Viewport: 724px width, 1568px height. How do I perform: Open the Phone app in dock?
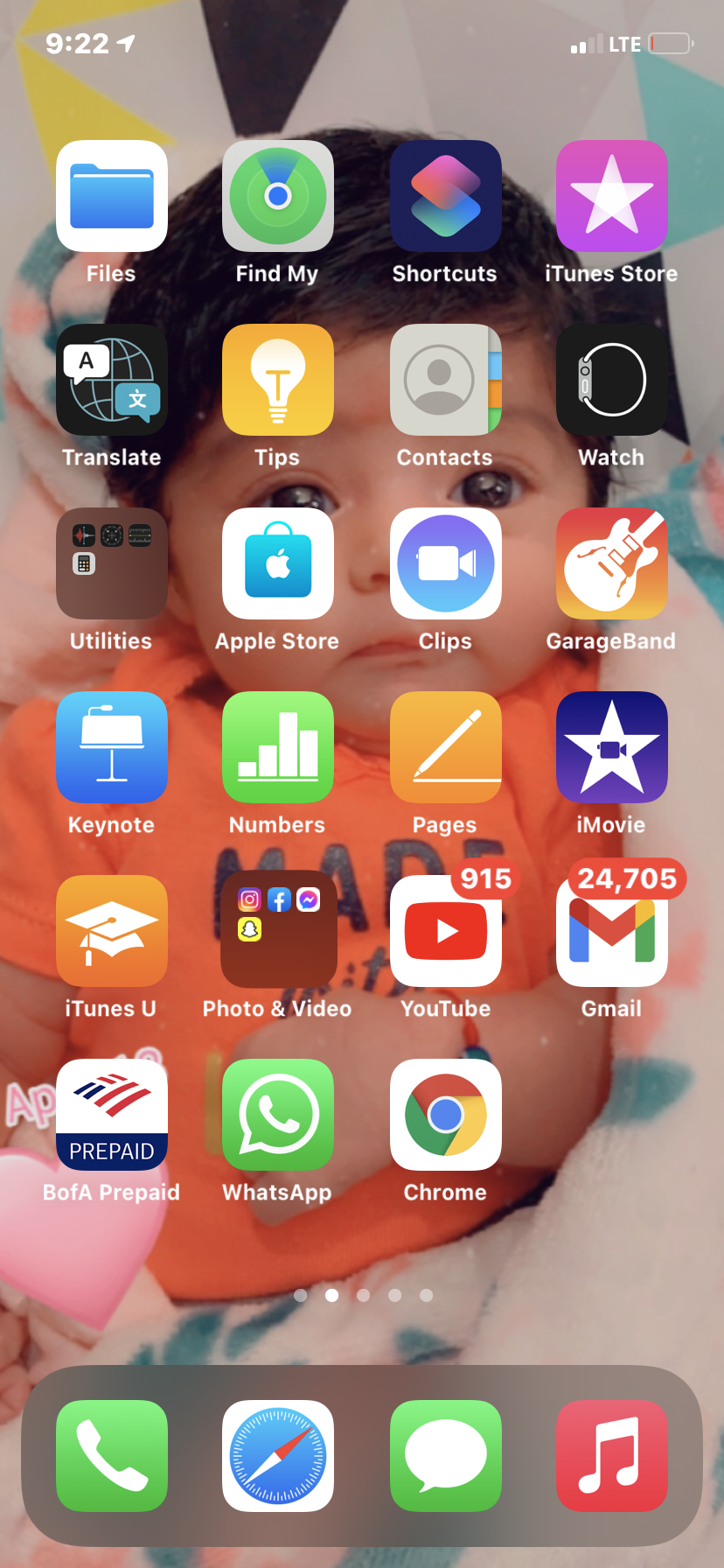(112, 1456)
